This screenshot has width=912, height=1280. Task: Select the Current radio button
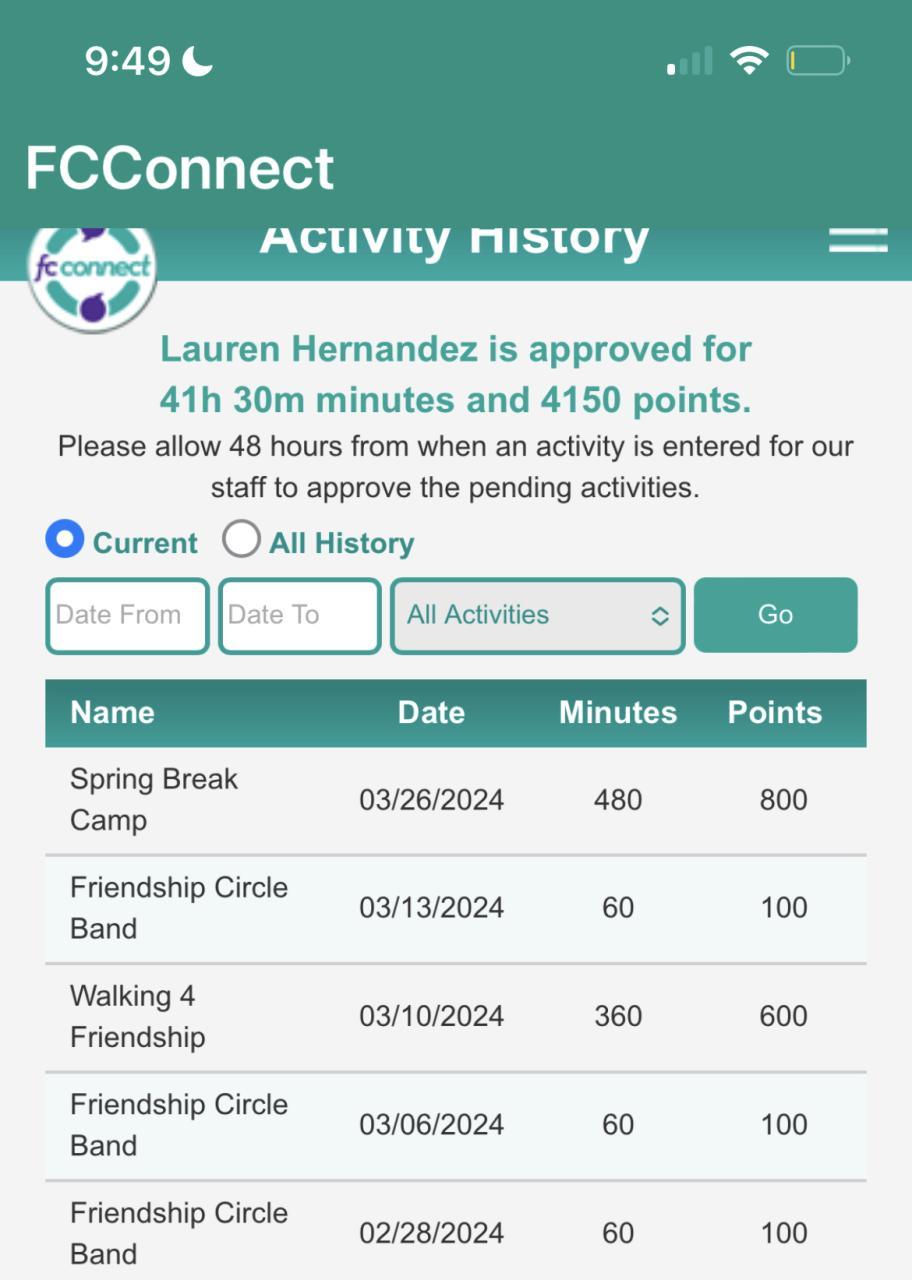pos(66,540)
